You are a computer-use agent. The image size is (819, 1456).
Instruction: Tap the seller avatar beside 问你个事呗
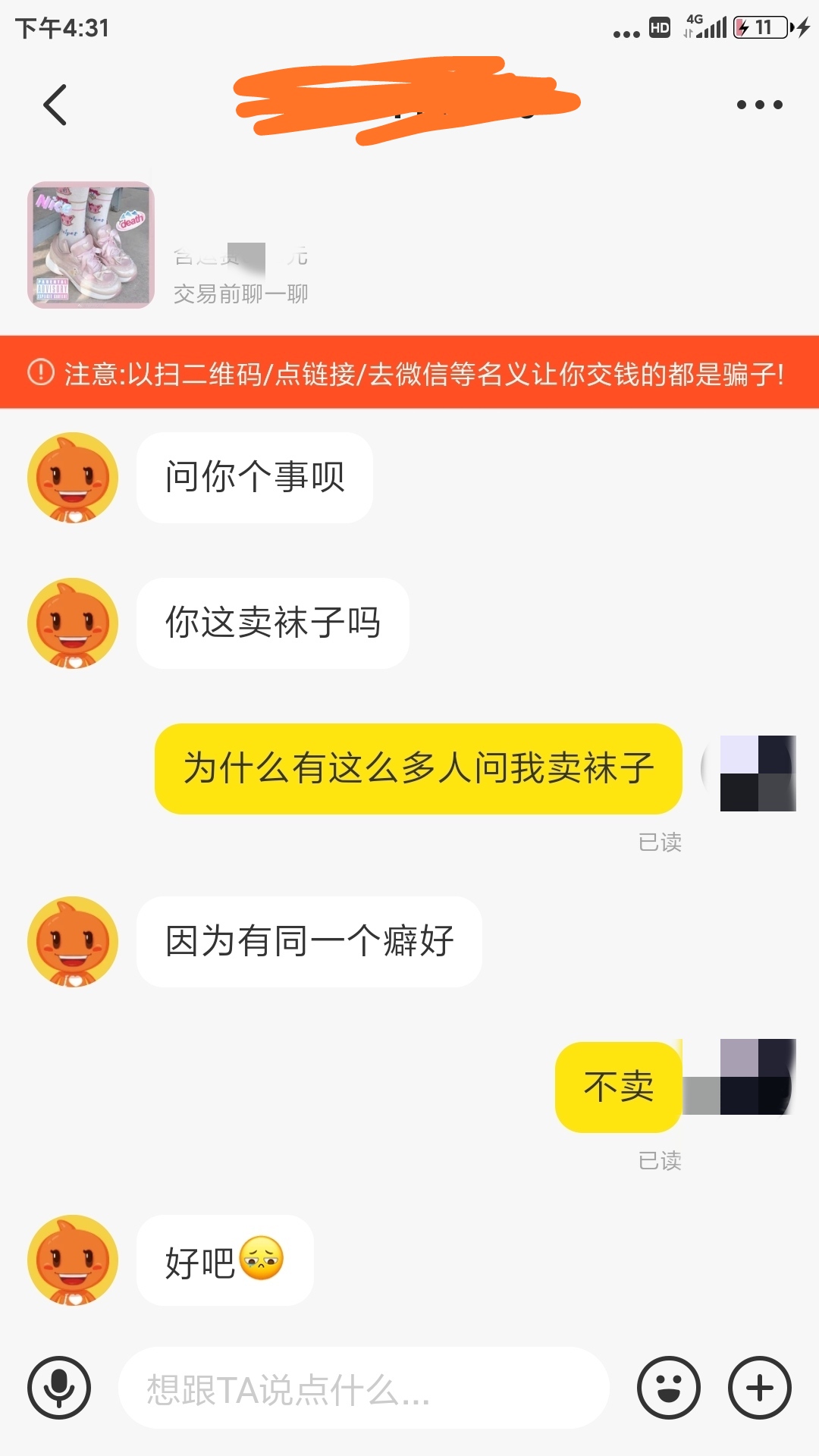(72, 478)
